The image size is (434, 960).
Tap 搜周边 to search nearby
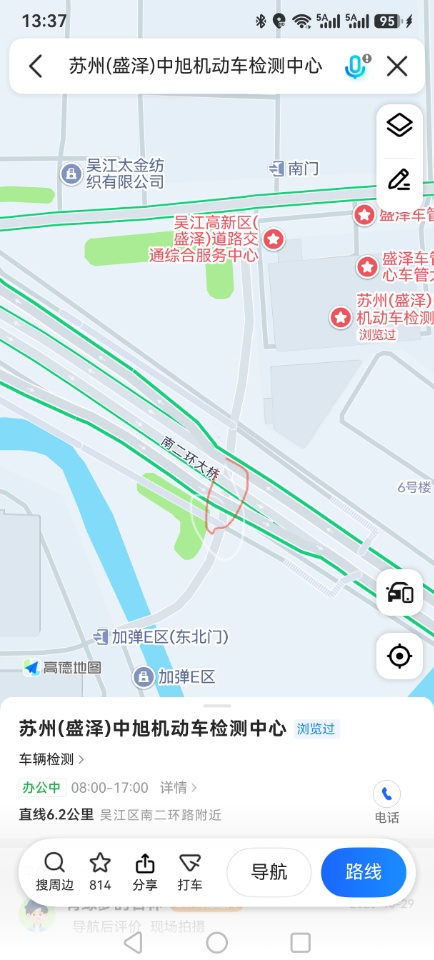54,872
